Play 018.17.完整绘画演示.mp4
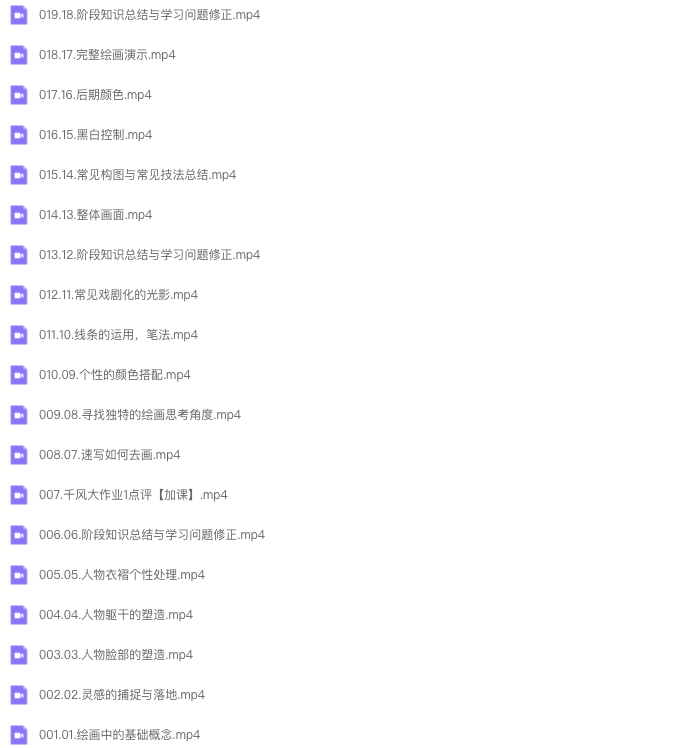Image resolution: width=688 pixels, height=748 pixels. (107, 55)
